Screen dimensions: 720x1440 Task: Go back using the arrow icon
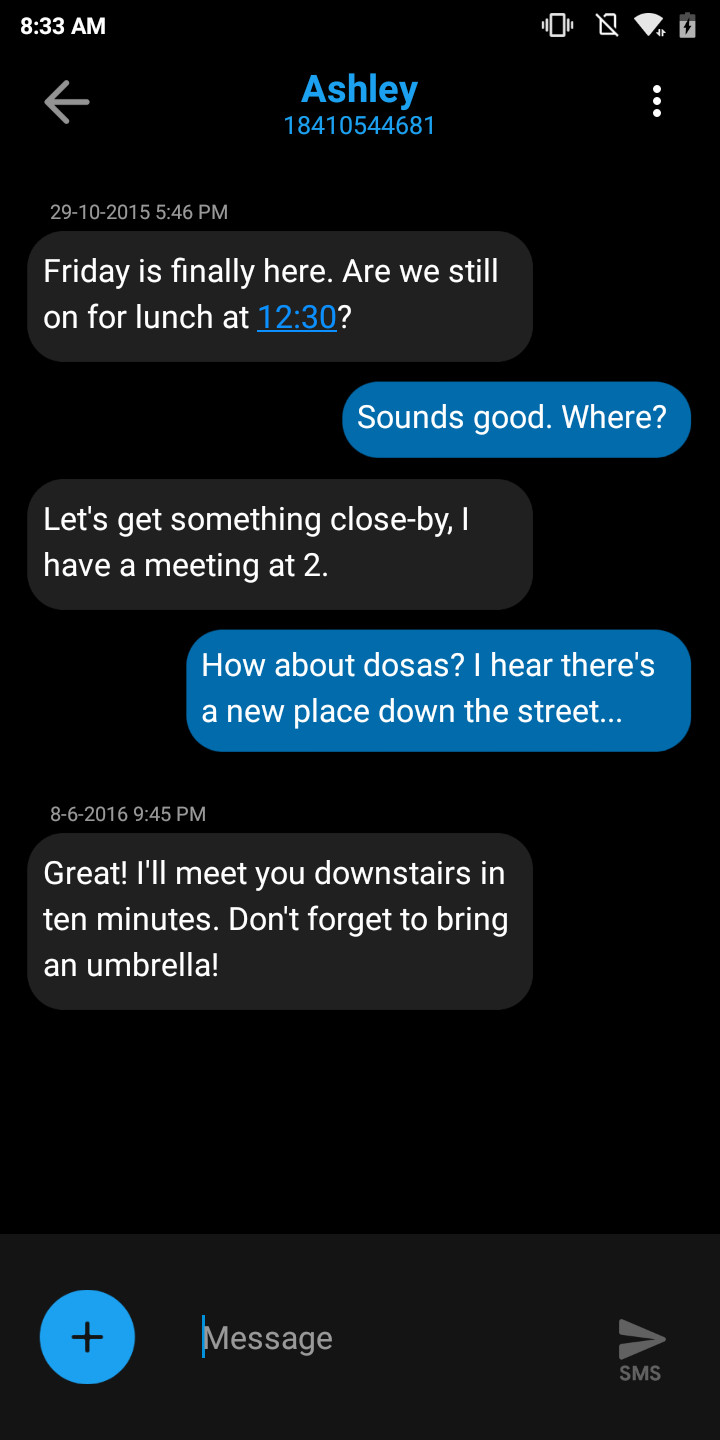[67, 102]
